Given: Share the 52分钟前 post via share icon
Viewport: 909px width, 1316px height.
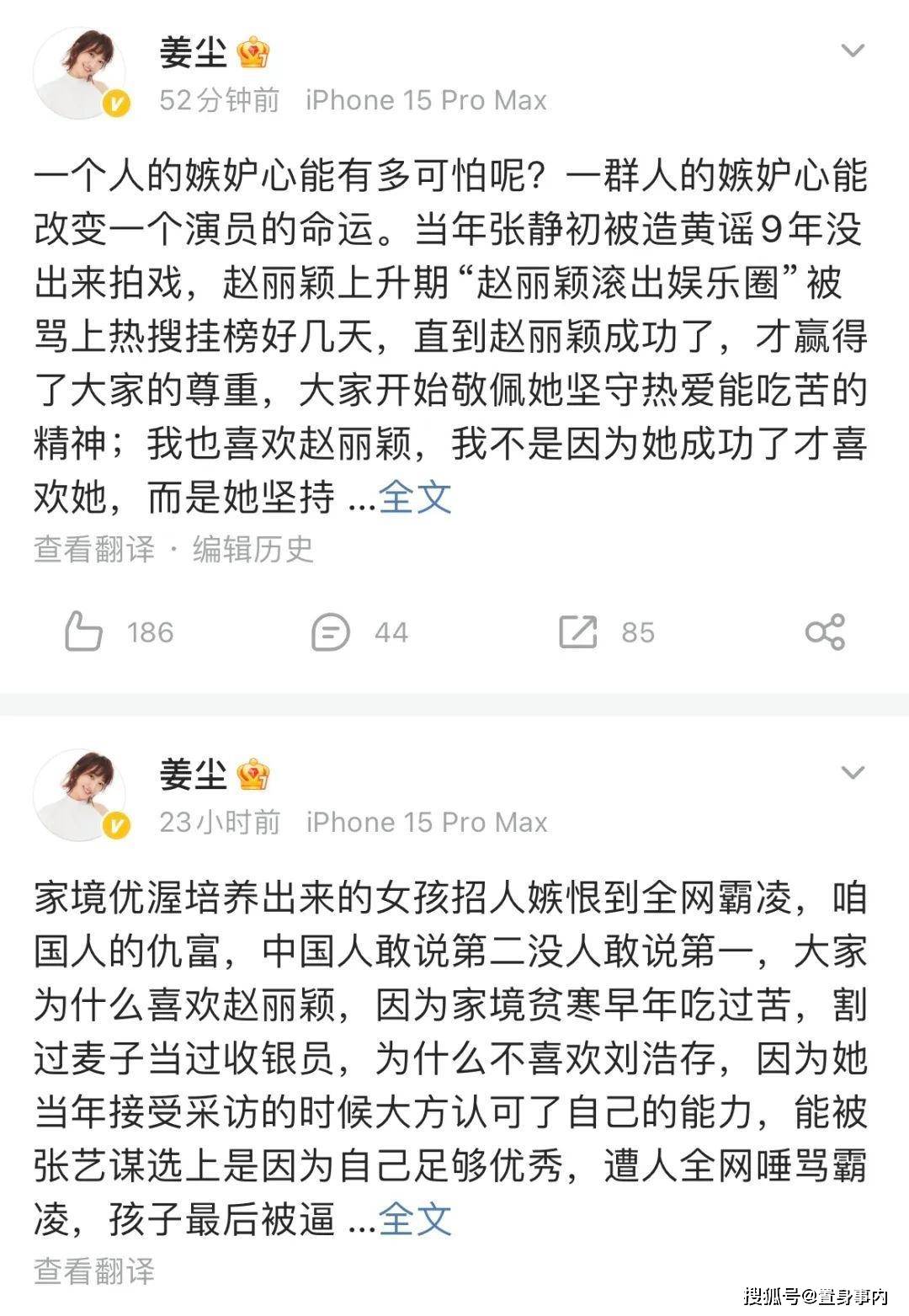Looking at the screenshot, I should [825, 632].
